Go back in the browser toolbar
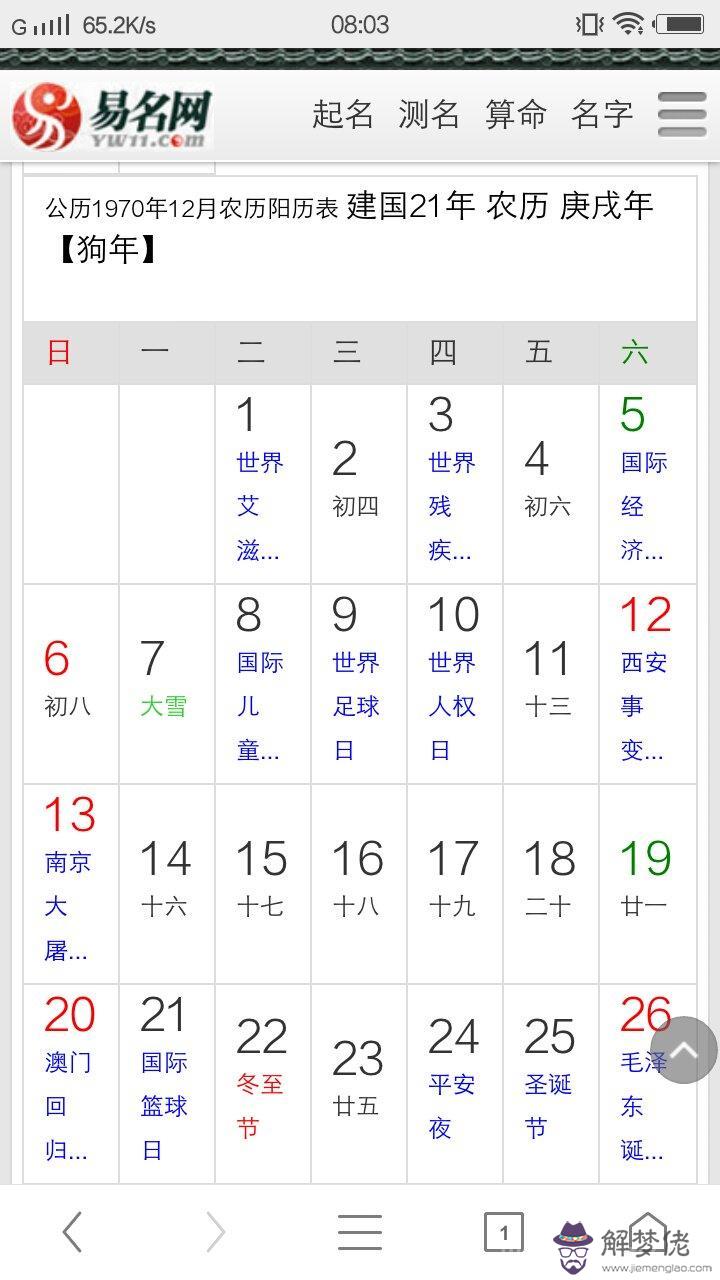The width and height of the screenshot is (720, 1280). [72, 1232]
